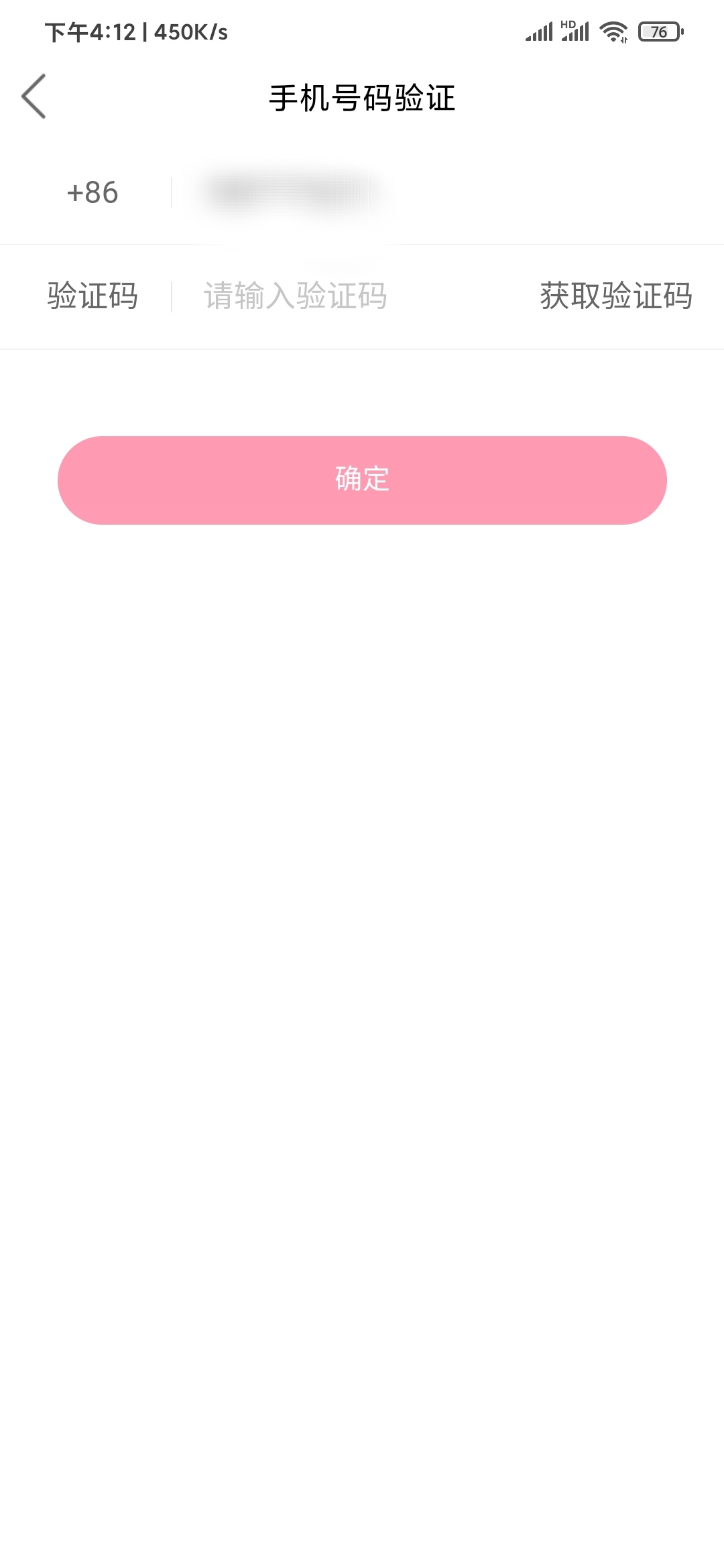Click the cellular signal strength icon
The width and height of the screenshot is (724, 1568).
click(540, 31)
